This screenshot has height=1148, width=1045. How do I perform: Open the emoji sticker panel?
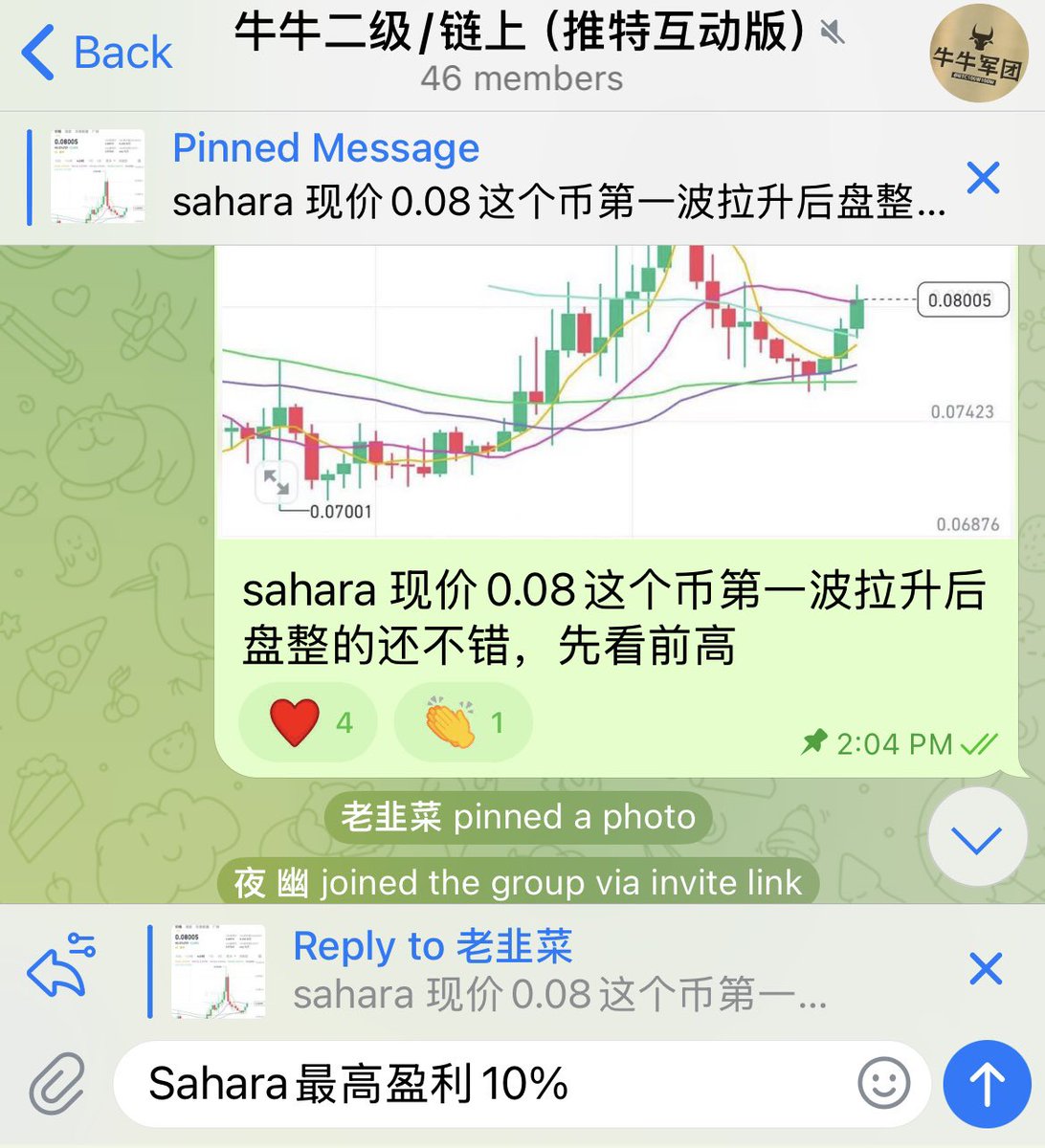point(883,1084)
